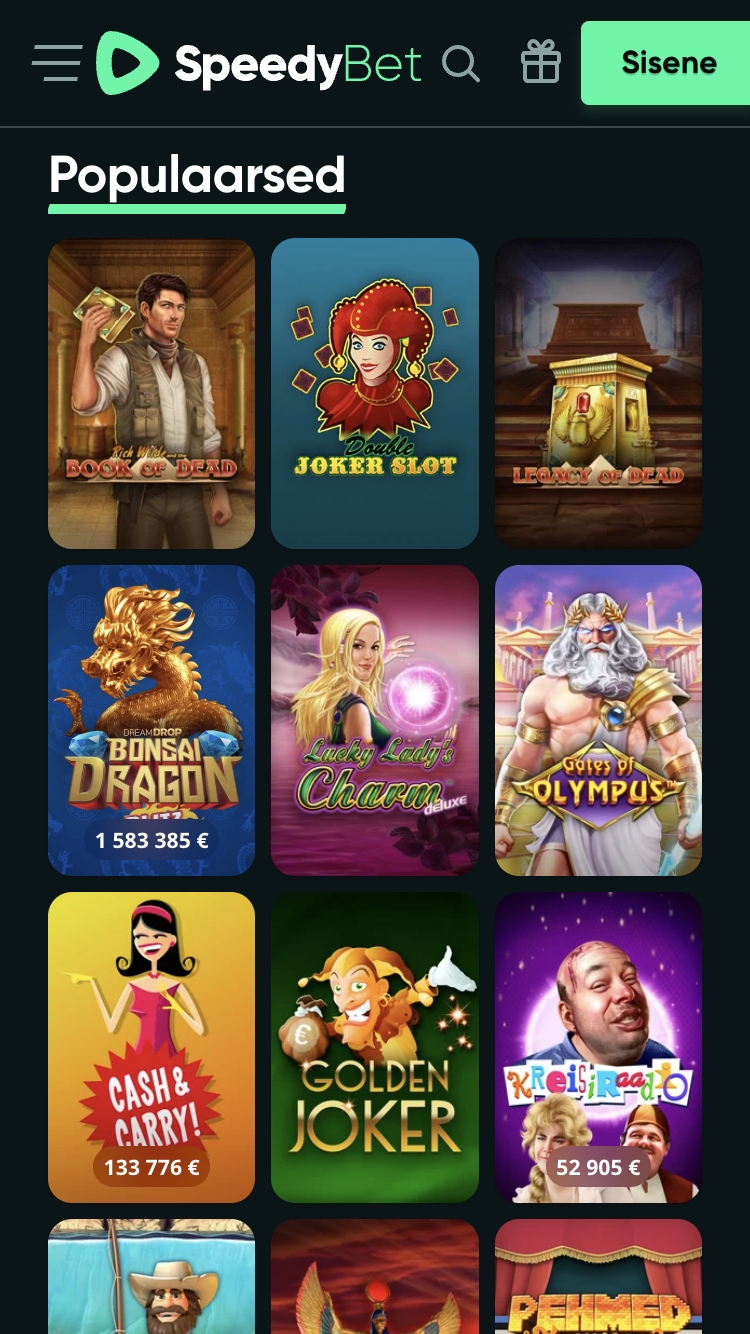Start Gates of Olympus
The width and height of the screenshot is (750, 1334).
598,720
